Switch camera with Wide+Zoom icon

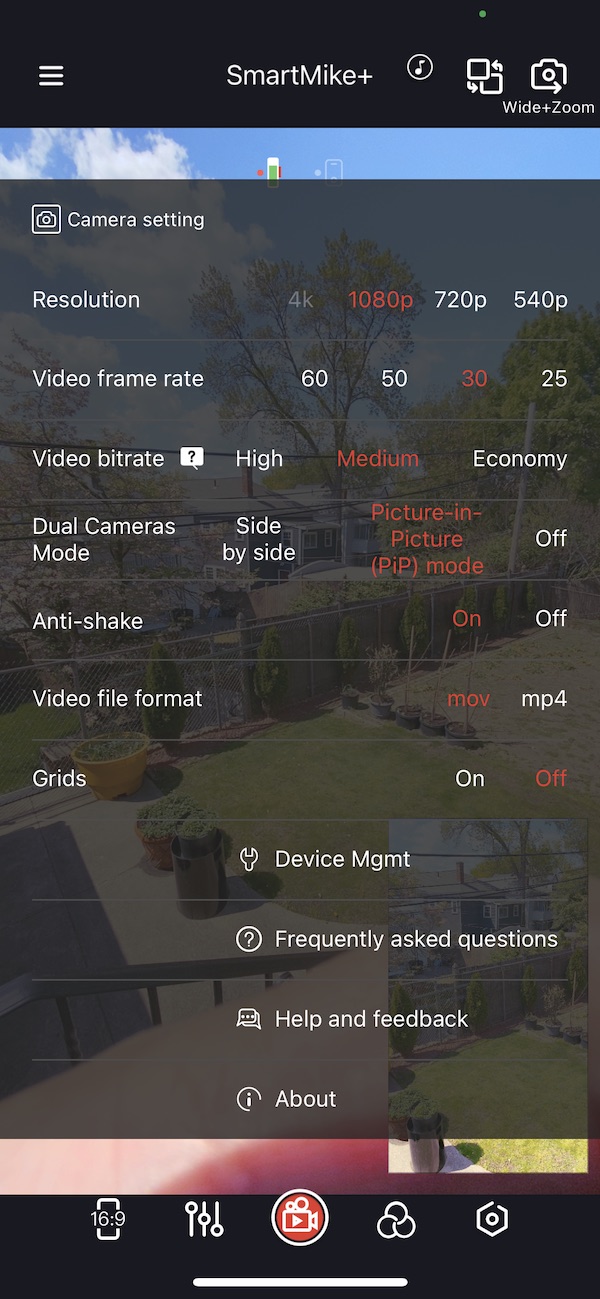548,76
